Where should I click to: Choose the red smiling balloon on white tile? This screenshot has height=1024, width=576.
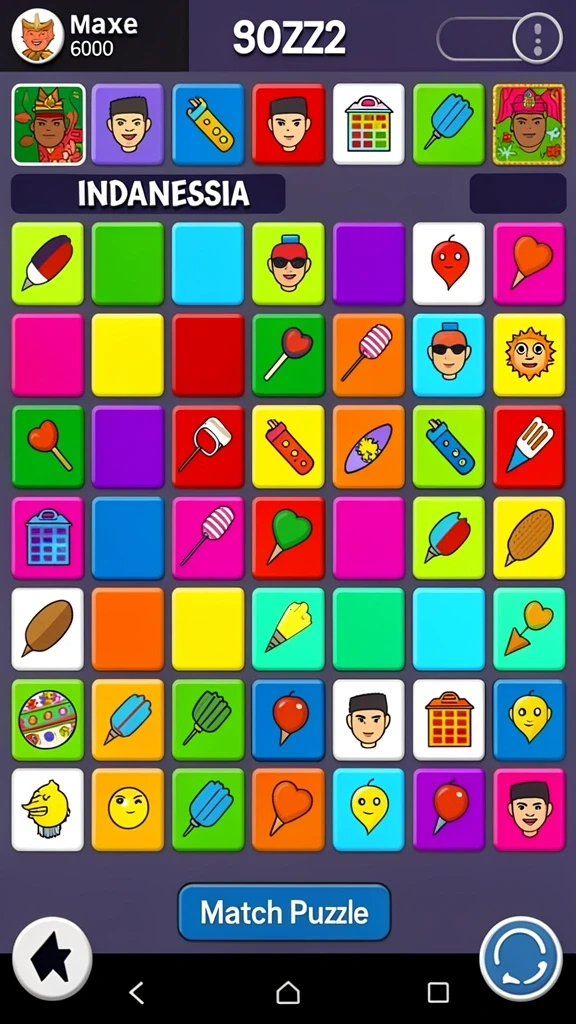(x=449, y=263)
